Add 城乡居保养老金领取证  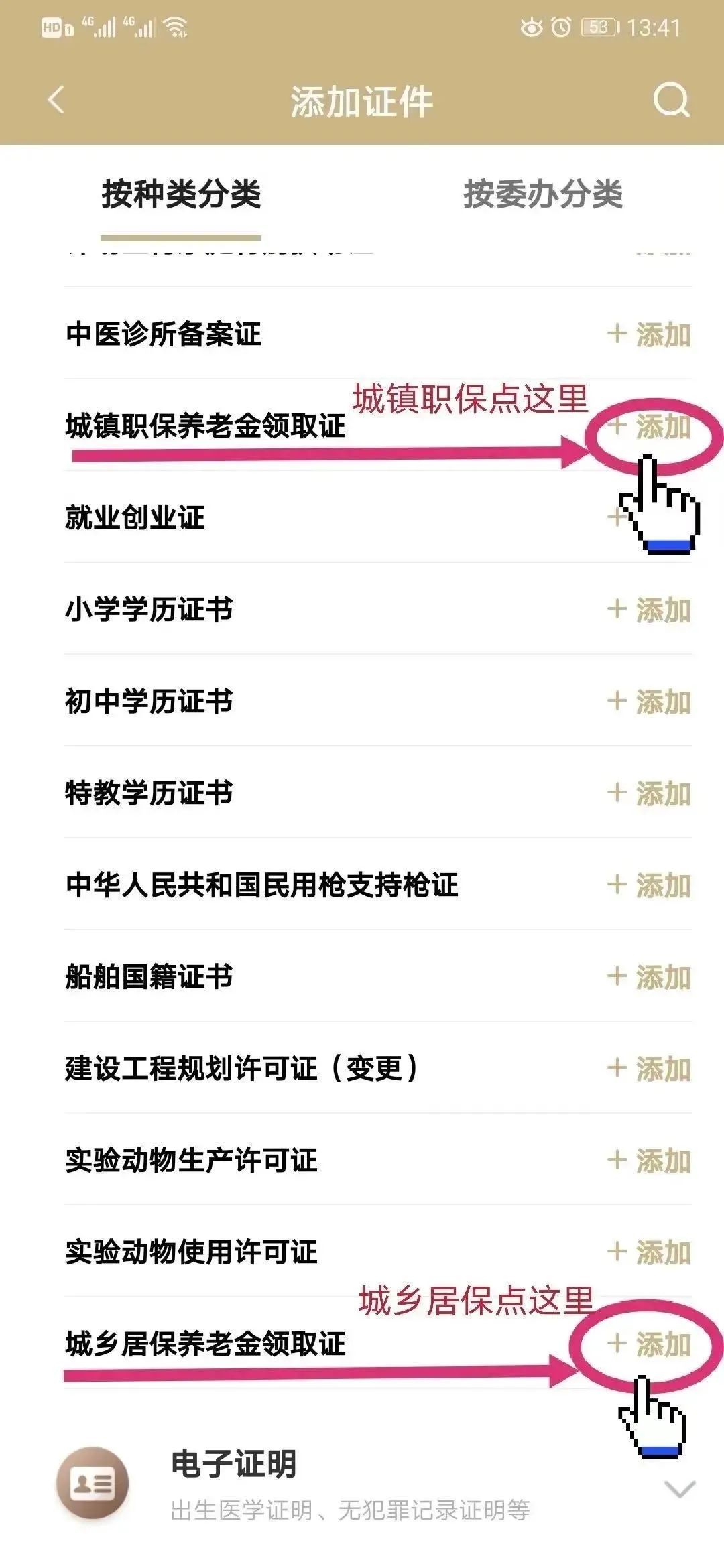point(649,1344)
